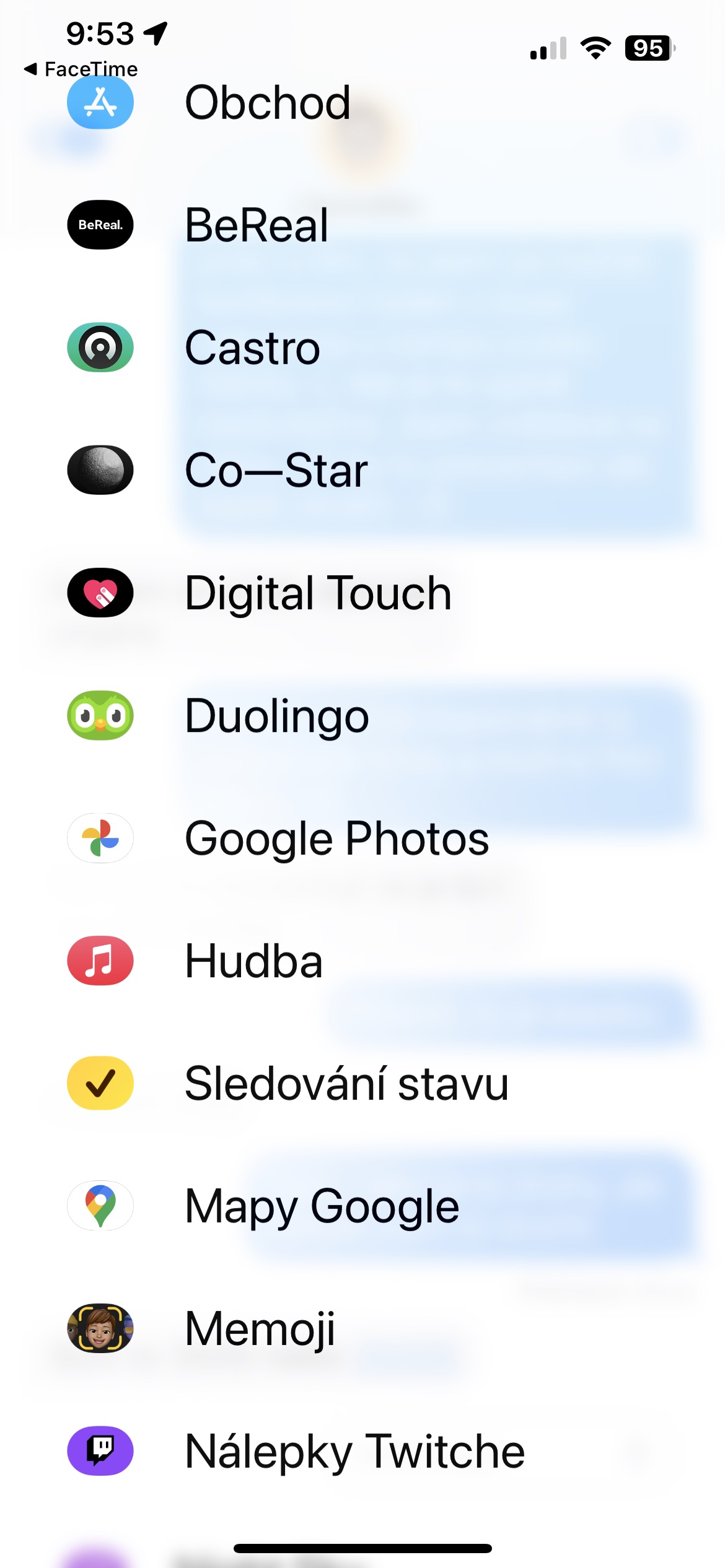The width and height of the screenshot is (725, 1568).
Task: Open the Obchod app store row
Action: point(268,103)
